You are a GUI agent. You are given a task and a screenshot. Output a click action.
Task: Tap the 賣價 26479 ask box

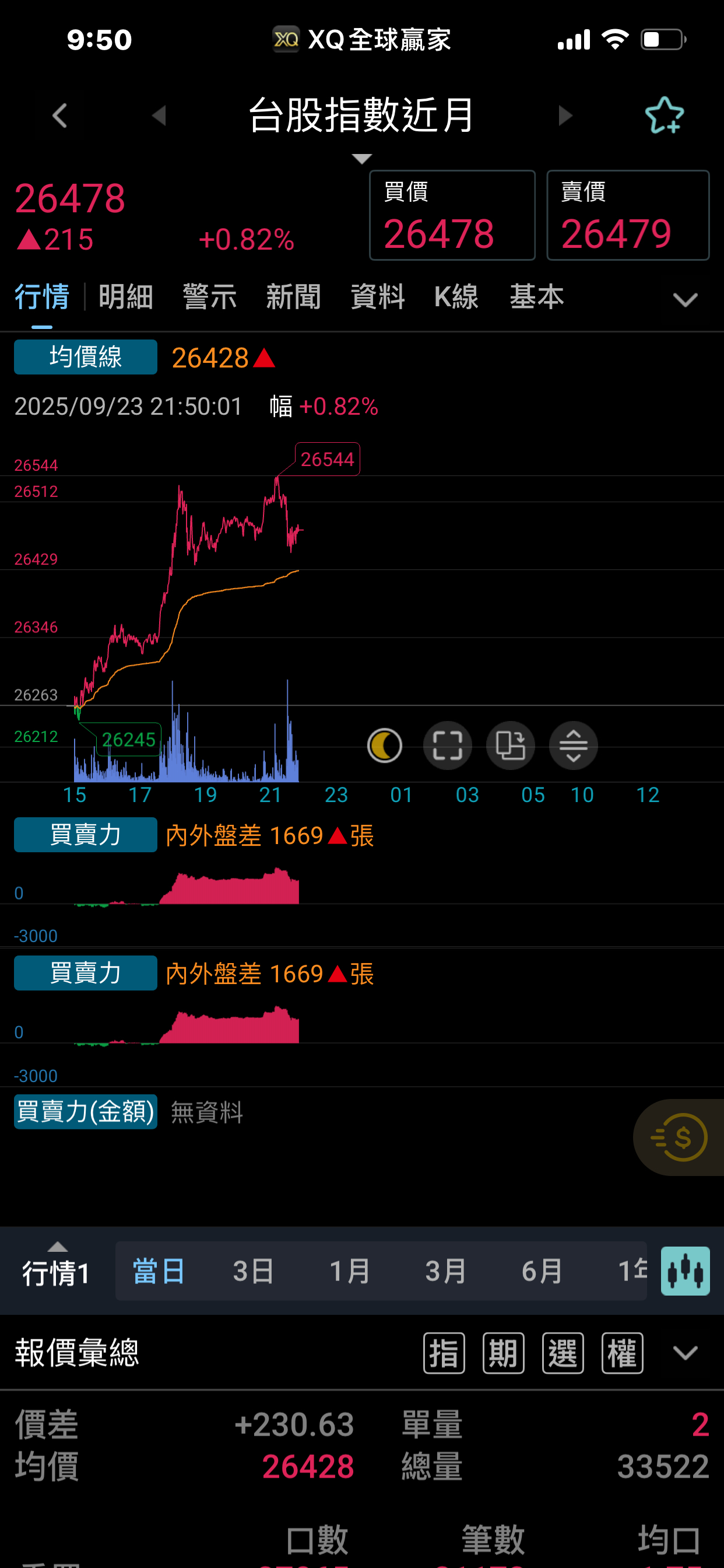tap(628, 215)
